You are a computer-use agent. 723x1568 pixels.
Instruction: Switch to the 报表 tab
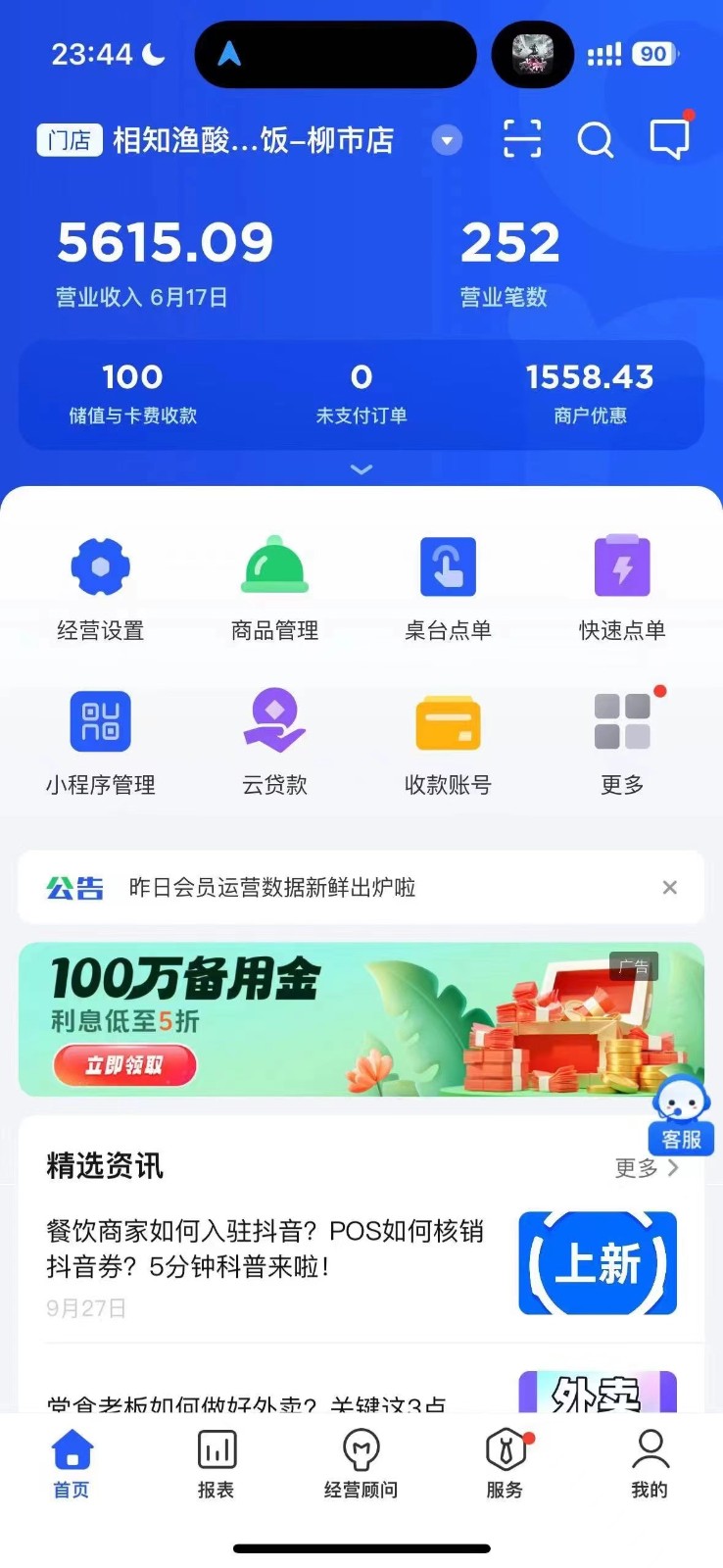coord(216,1463)
